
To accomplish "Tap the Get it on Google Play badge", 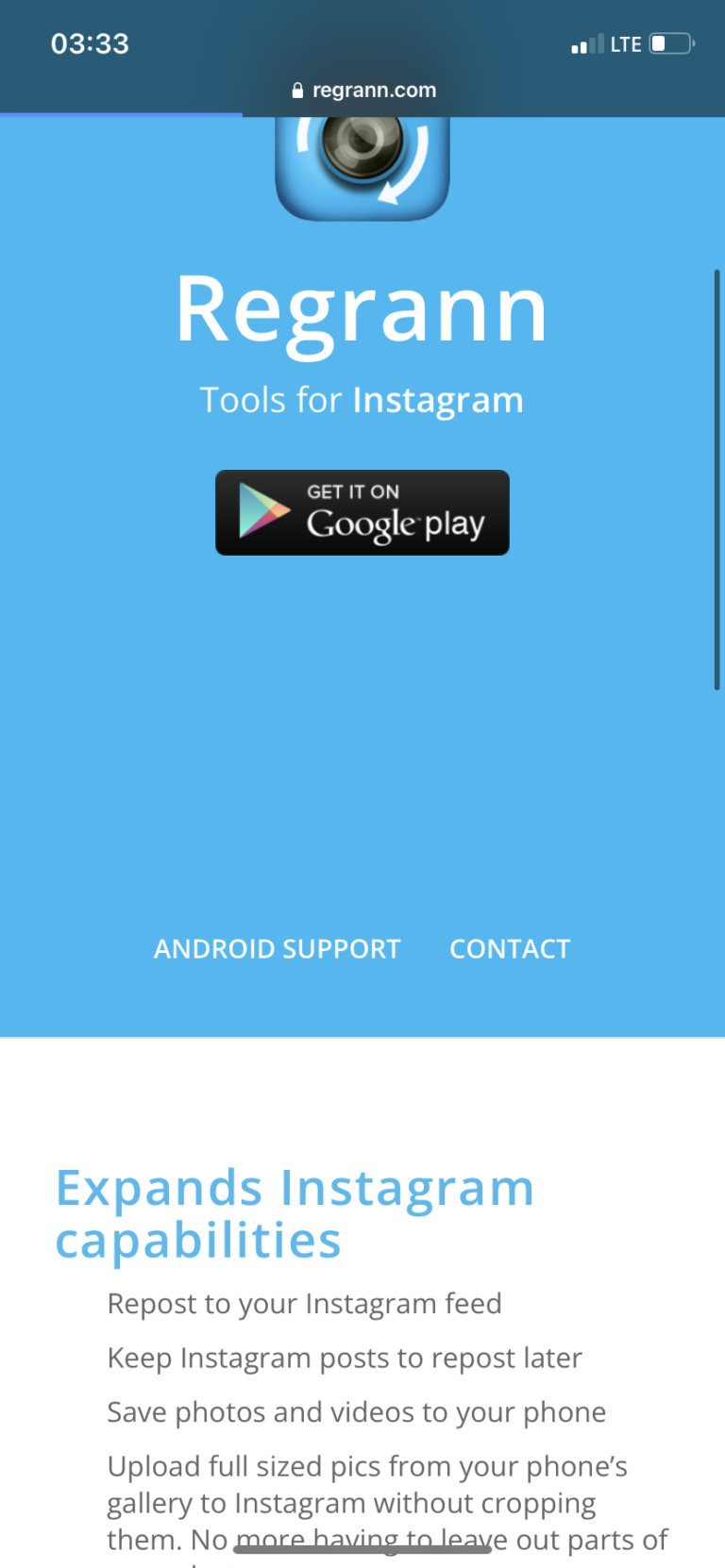I will [x=362, y=512].
